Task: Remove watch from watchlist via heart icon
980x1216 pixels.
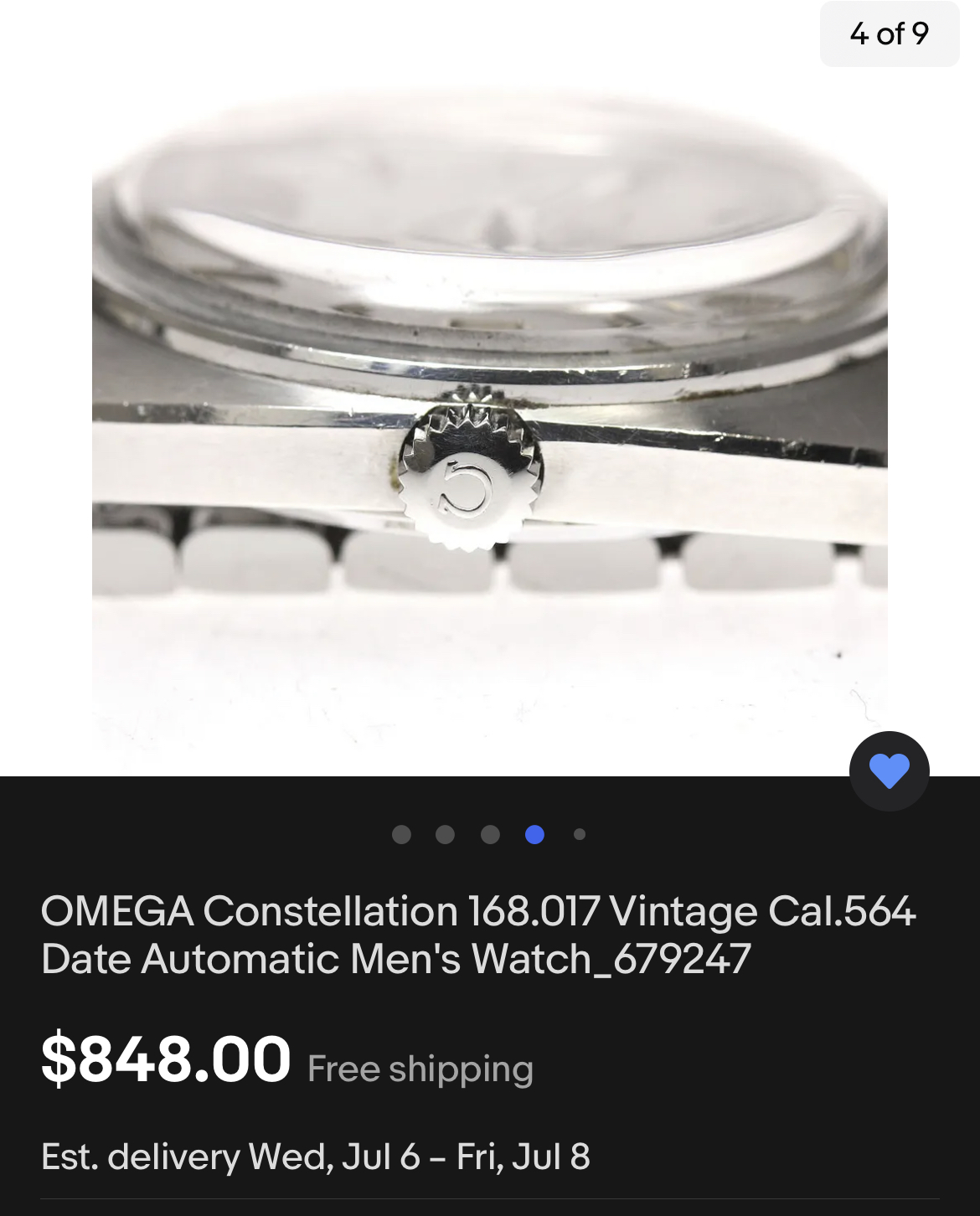Action: click(x=889, y=771)
